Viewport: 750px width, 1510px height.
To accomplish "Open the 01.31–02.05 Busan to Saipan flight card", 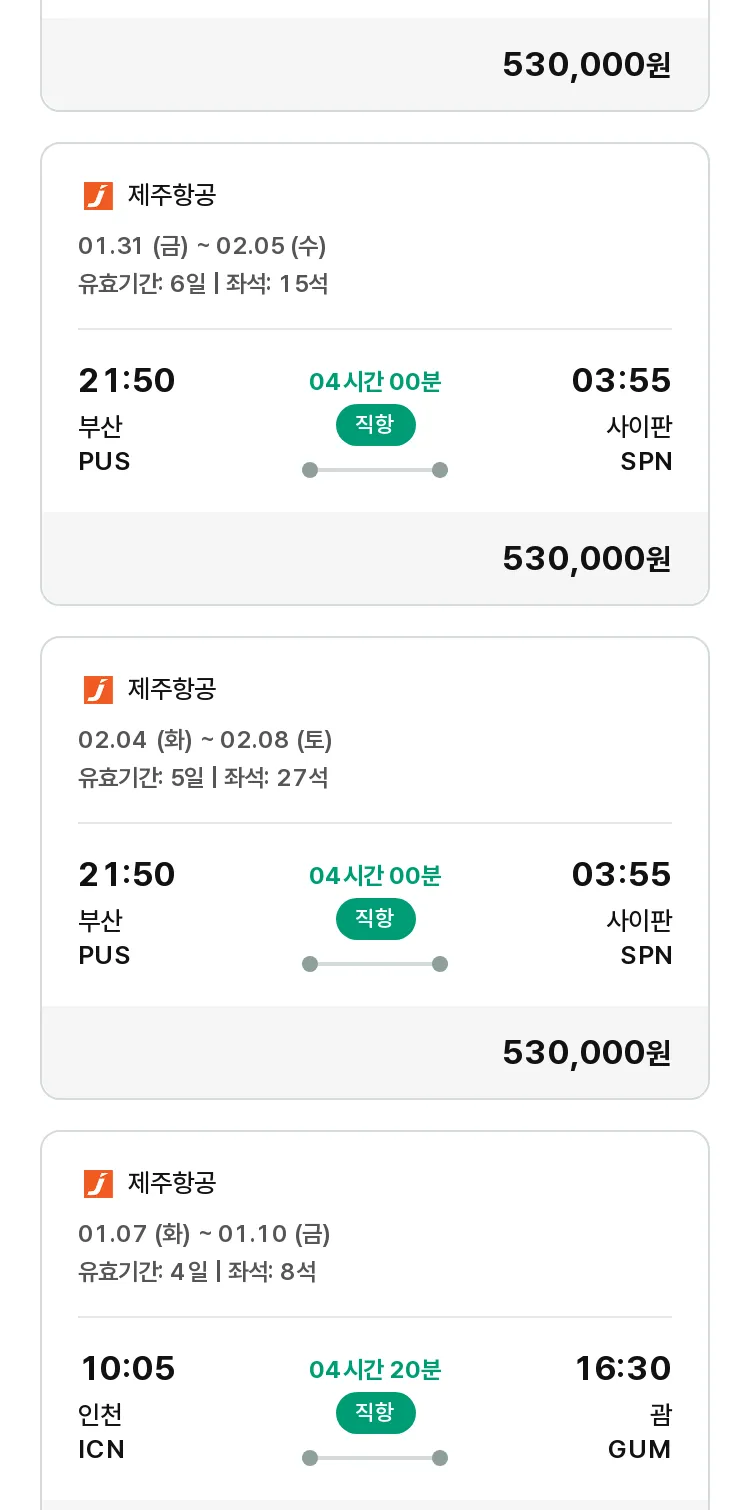I will 375,374.
